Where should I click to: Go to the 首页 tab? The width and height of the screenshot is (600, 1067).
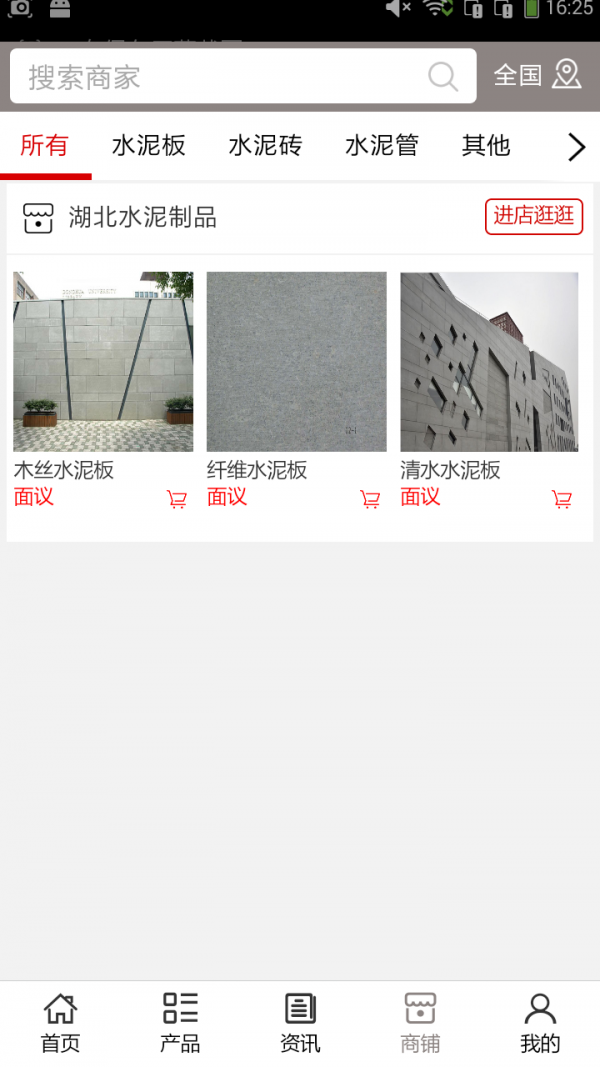(60, 1023)
